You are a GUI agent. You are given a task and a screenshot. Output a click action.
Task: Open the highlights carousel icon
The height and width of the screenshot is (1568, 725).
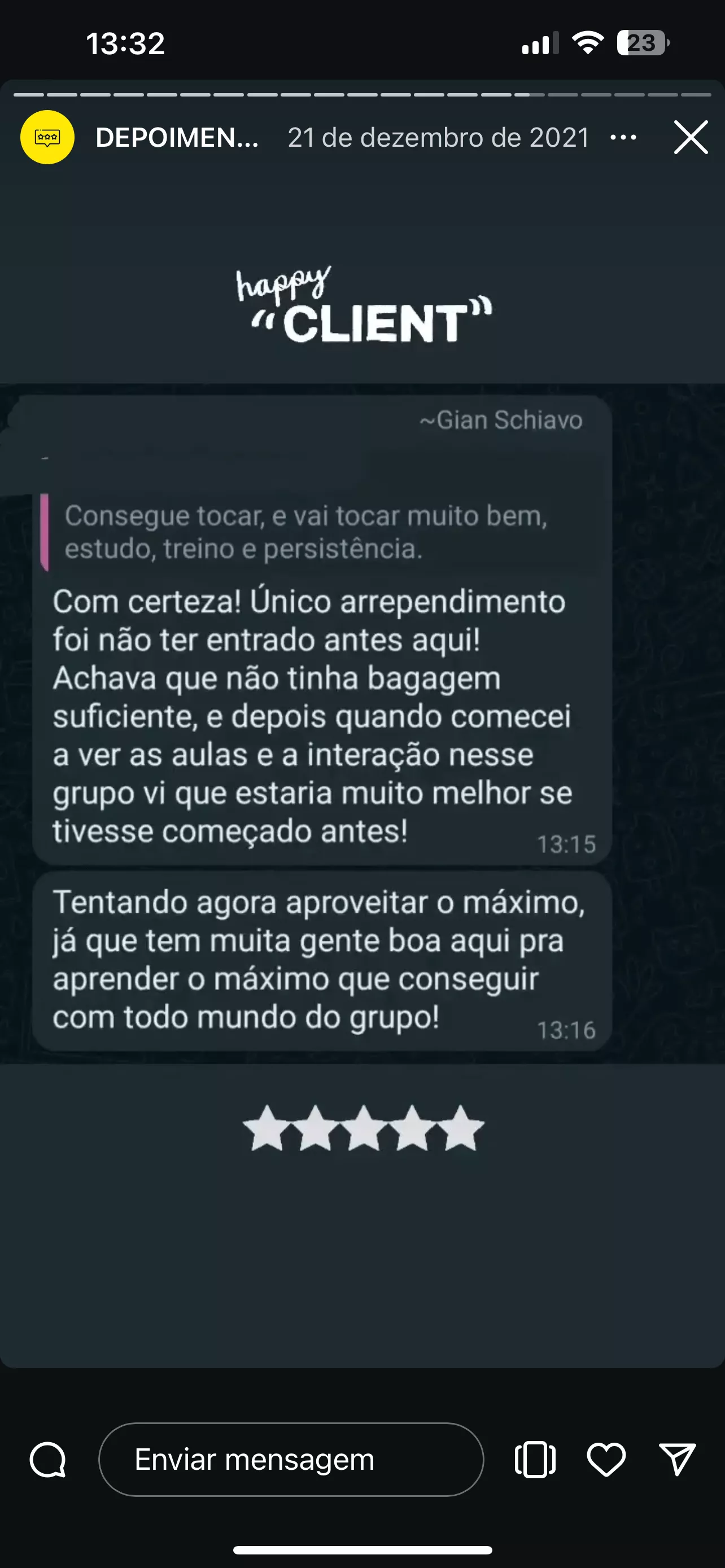click(x=535, y=1459)
